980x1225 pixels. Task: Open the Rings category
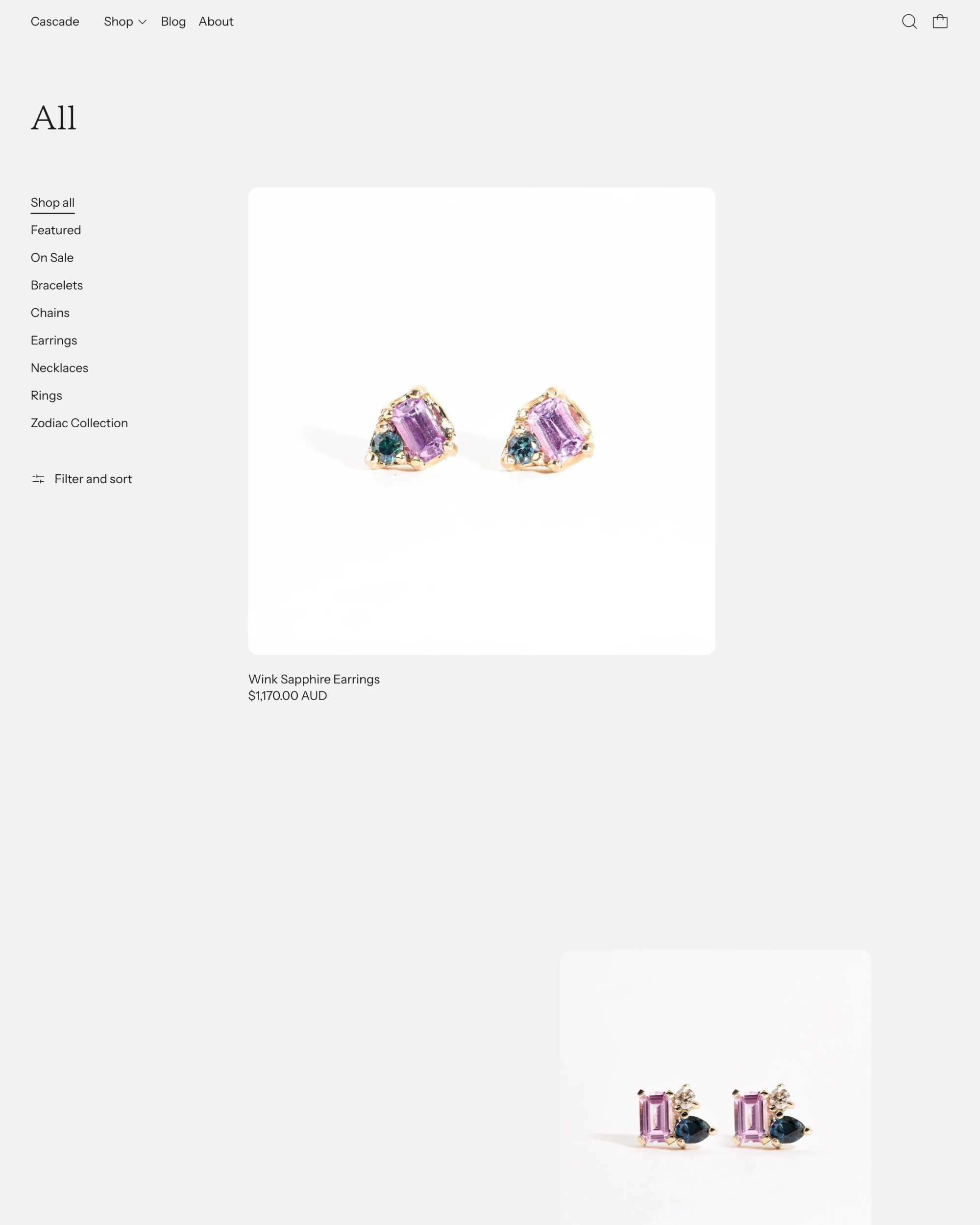47,395
